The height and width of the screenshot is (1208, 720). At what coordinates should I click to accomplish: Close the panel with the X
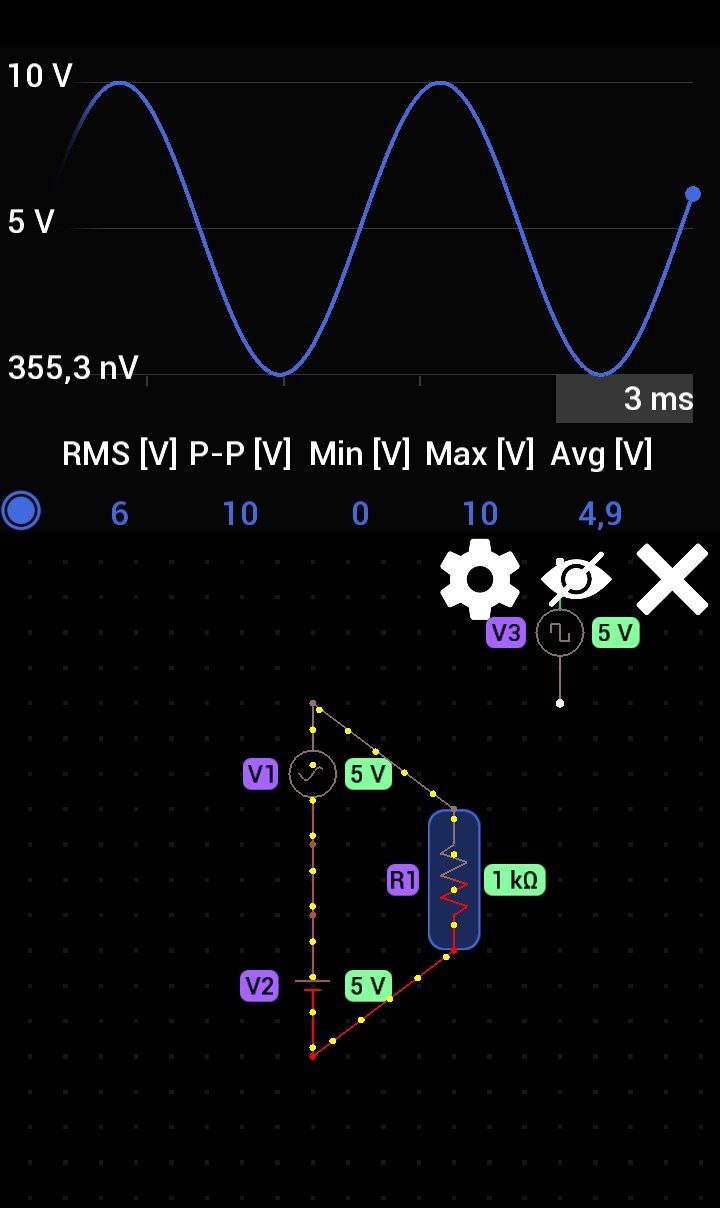tap(671, 579)
